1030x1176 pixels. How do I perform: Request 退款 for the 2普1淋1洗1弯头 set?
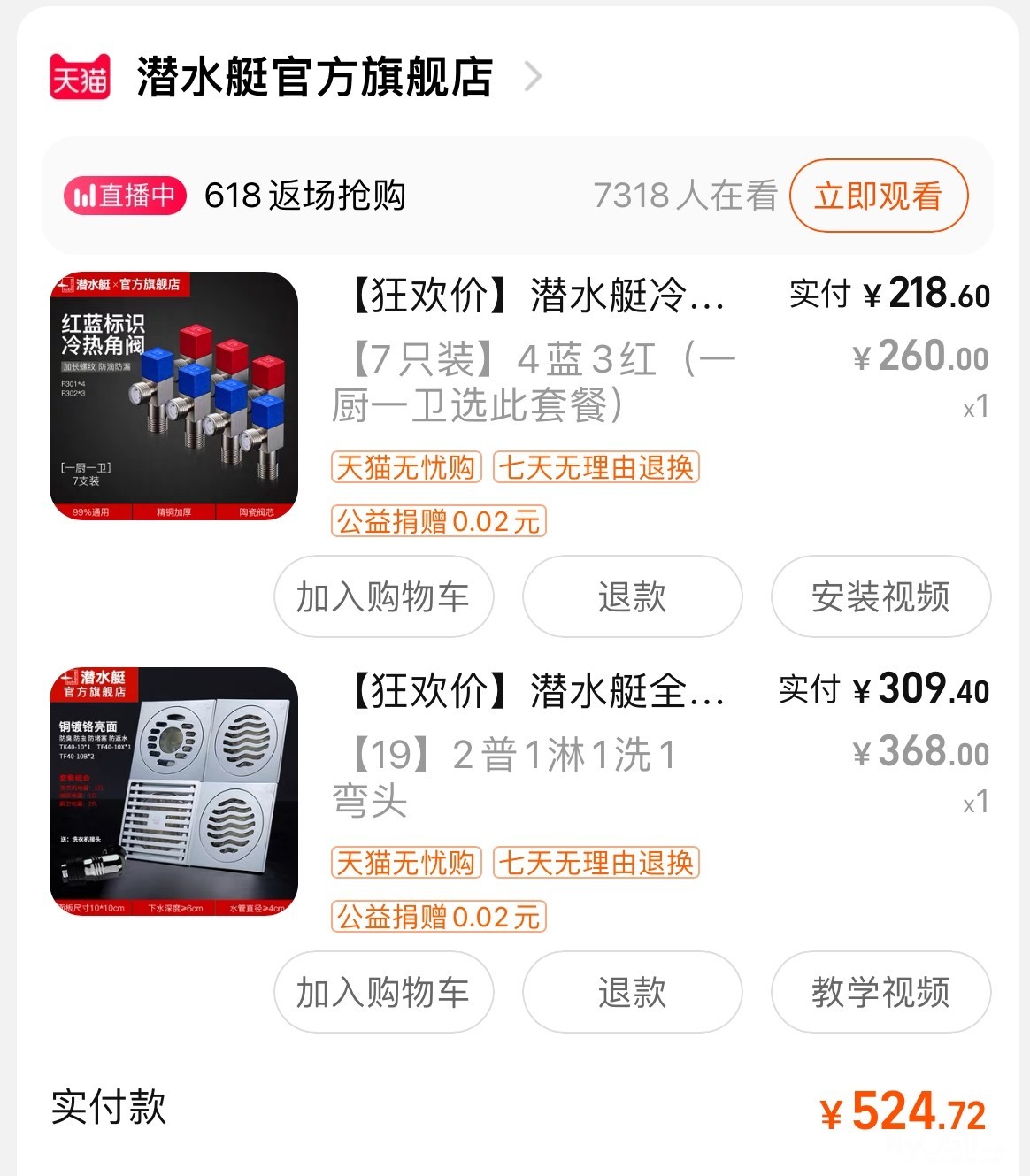click(x=632, y=992)
